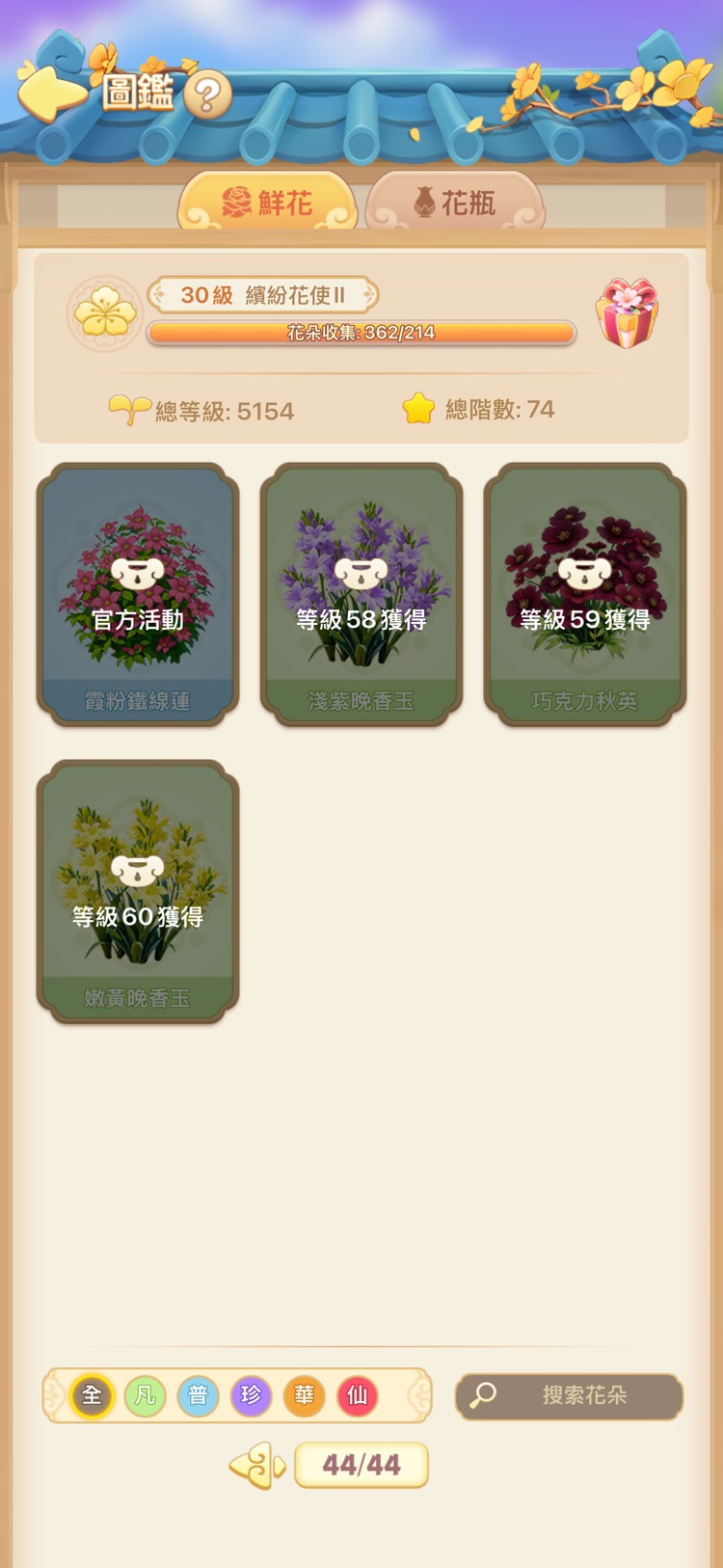Viewport: 723px width, 1568px height.
Task: Filter flowers by 珍 rarity
Action: pyautogui.click(x=252, y=1395)
